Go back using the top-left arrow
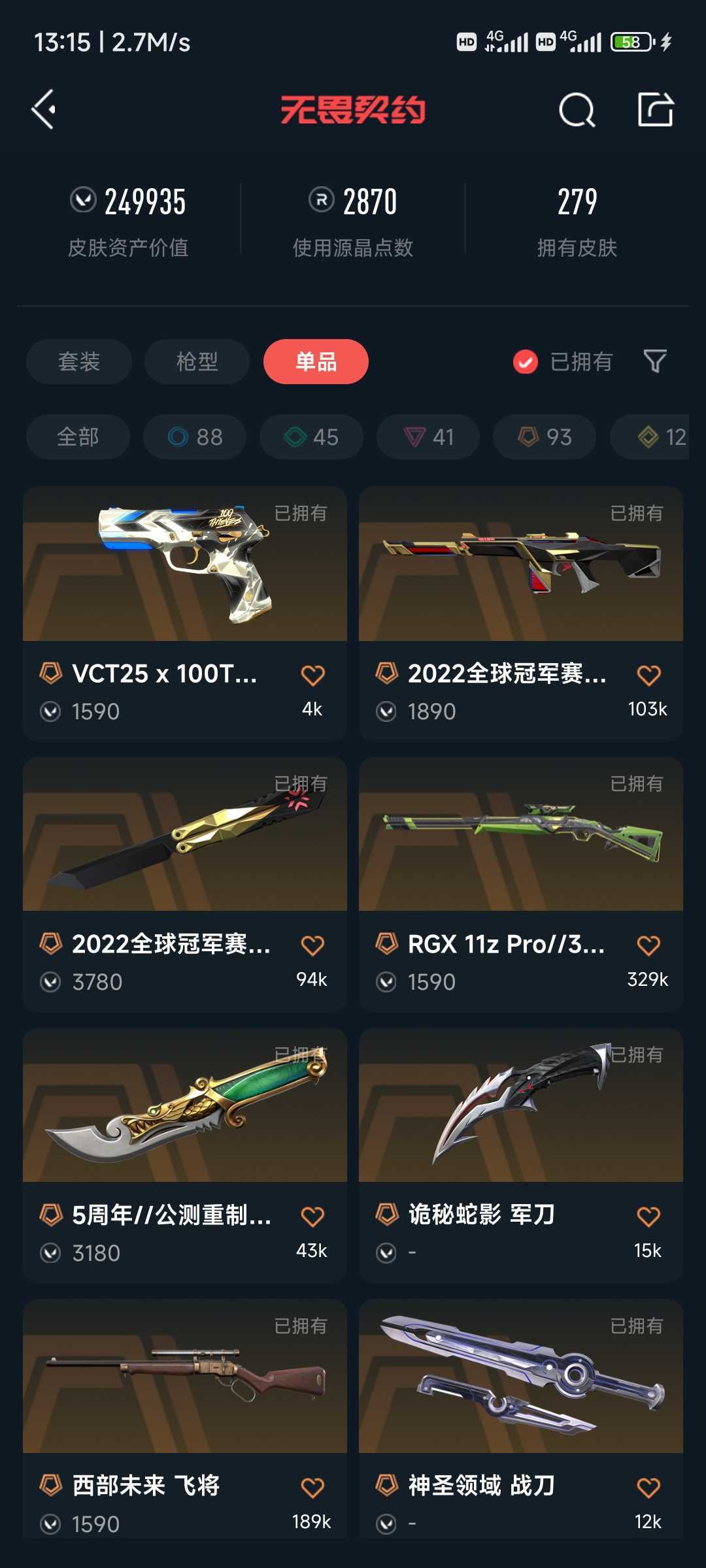Viewport: 706px width, 1568px height. click(x=44, y=109)
